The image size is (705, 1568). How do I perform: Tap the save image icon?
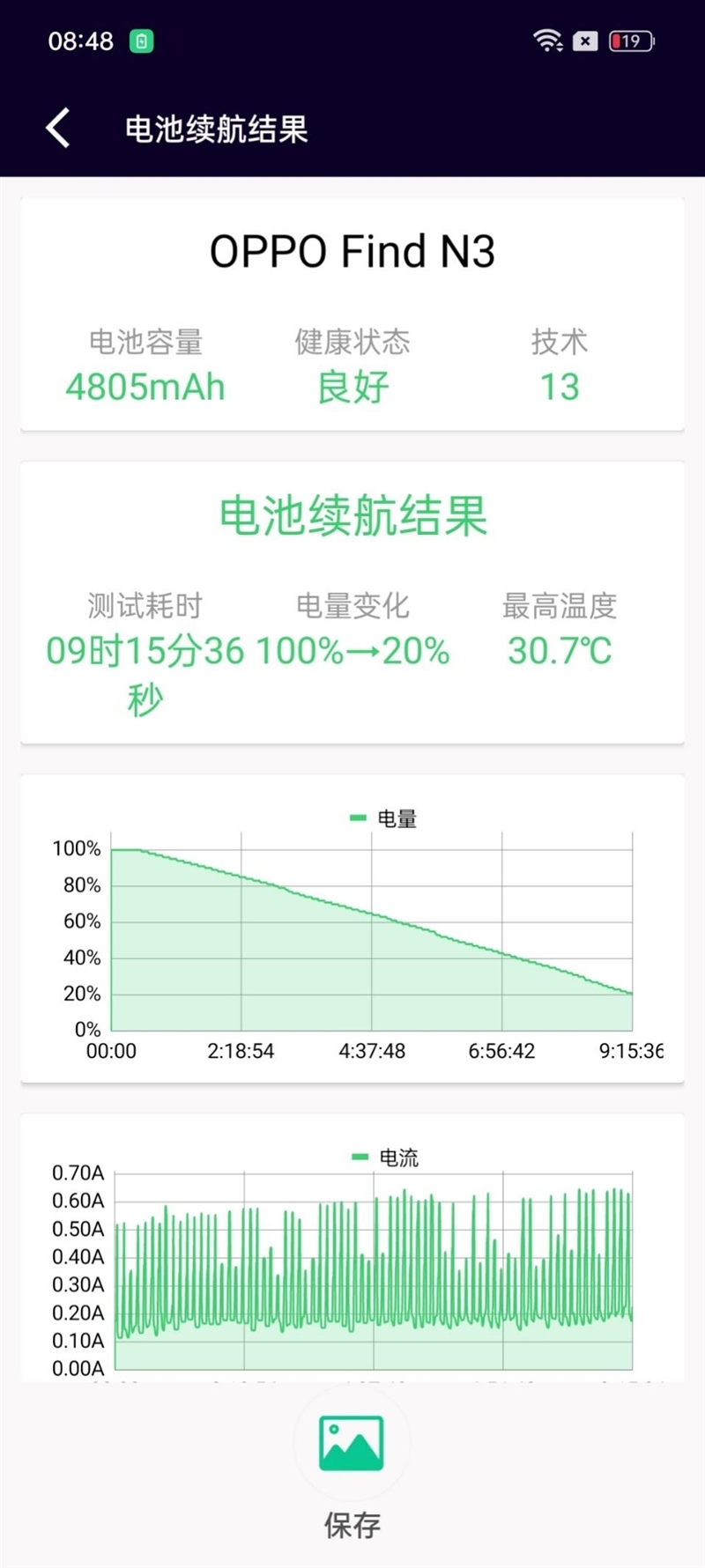pyautogui.click(x=352, y=1442)
